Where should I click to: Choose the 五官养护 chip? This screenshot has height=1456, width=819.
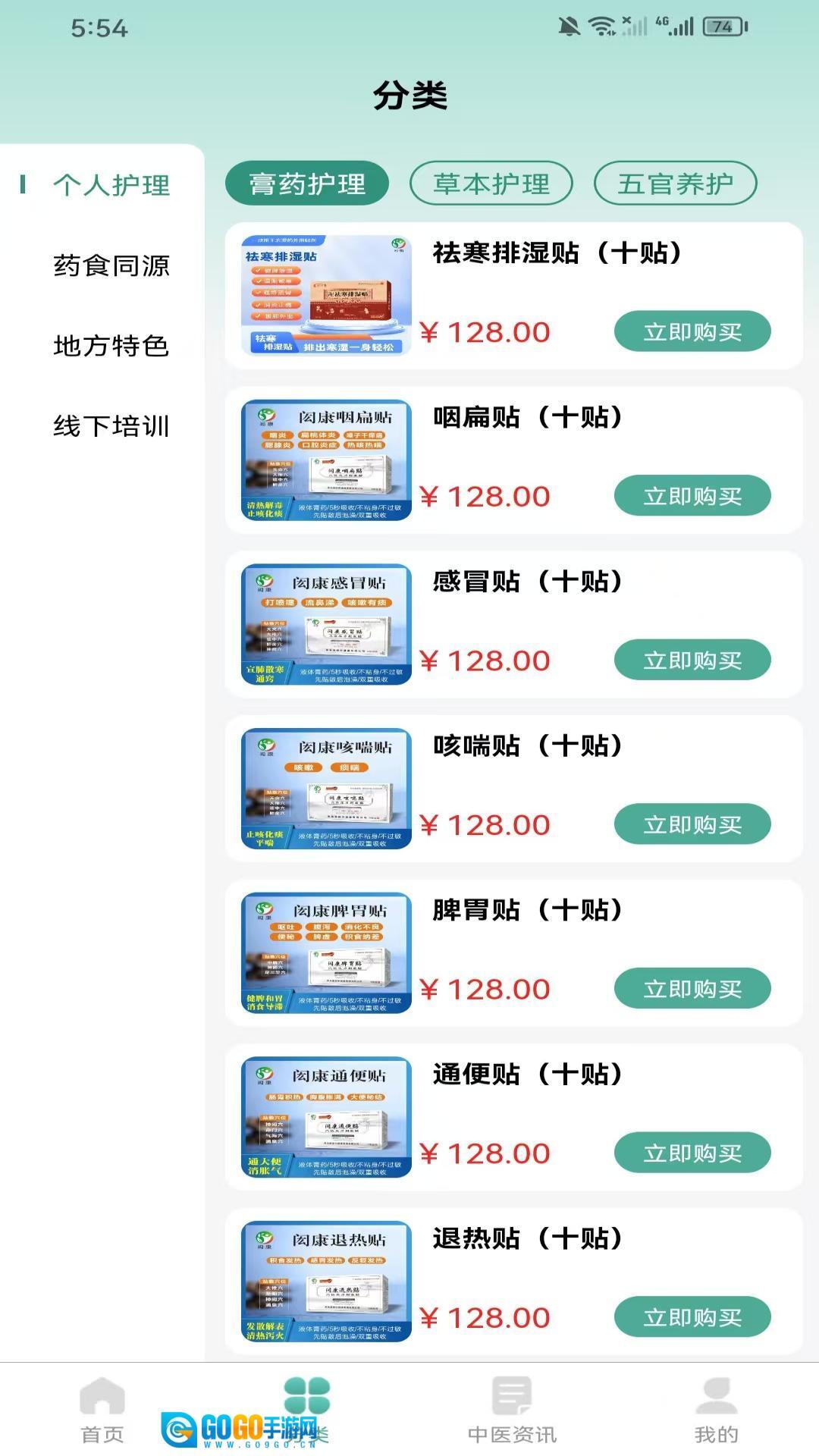pos(675,184)
